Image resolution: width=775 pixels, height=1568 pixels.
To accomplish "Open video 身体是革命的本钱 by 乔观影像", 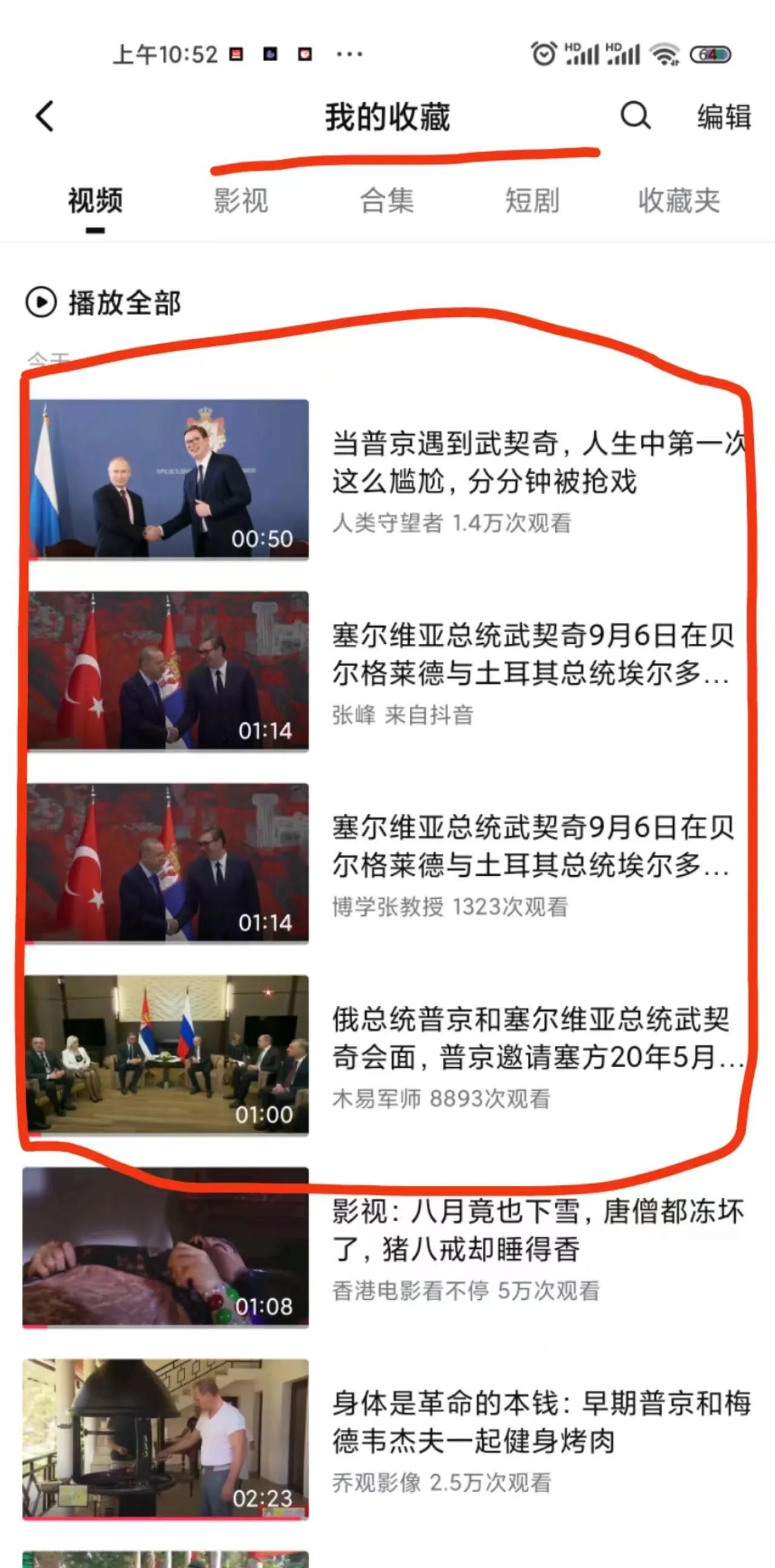I will tap(389, 1440).
